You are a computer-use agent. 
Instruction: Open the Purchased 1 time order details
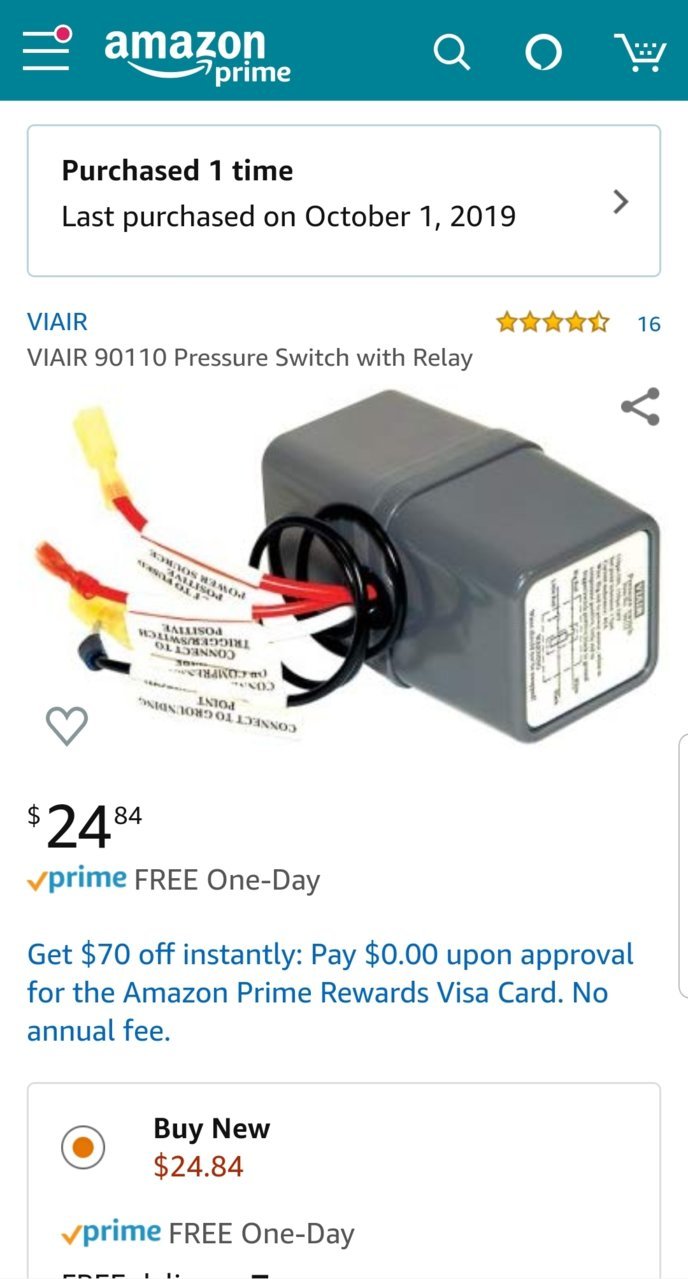point(344,201)
